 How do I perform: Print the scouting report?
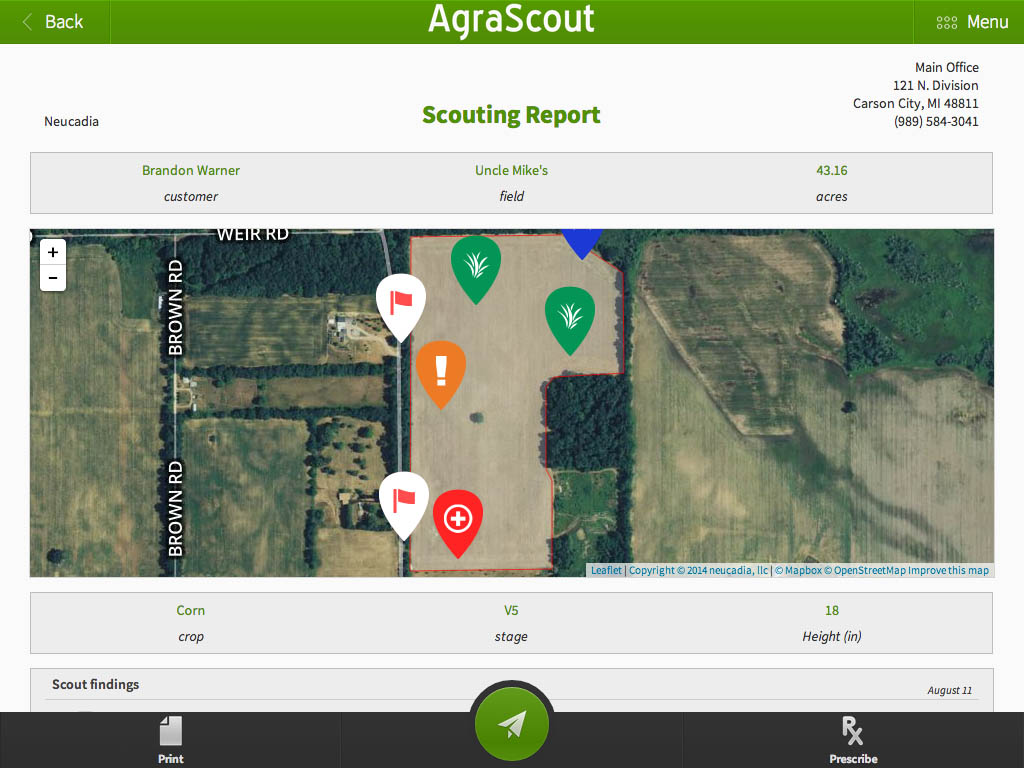171,740
